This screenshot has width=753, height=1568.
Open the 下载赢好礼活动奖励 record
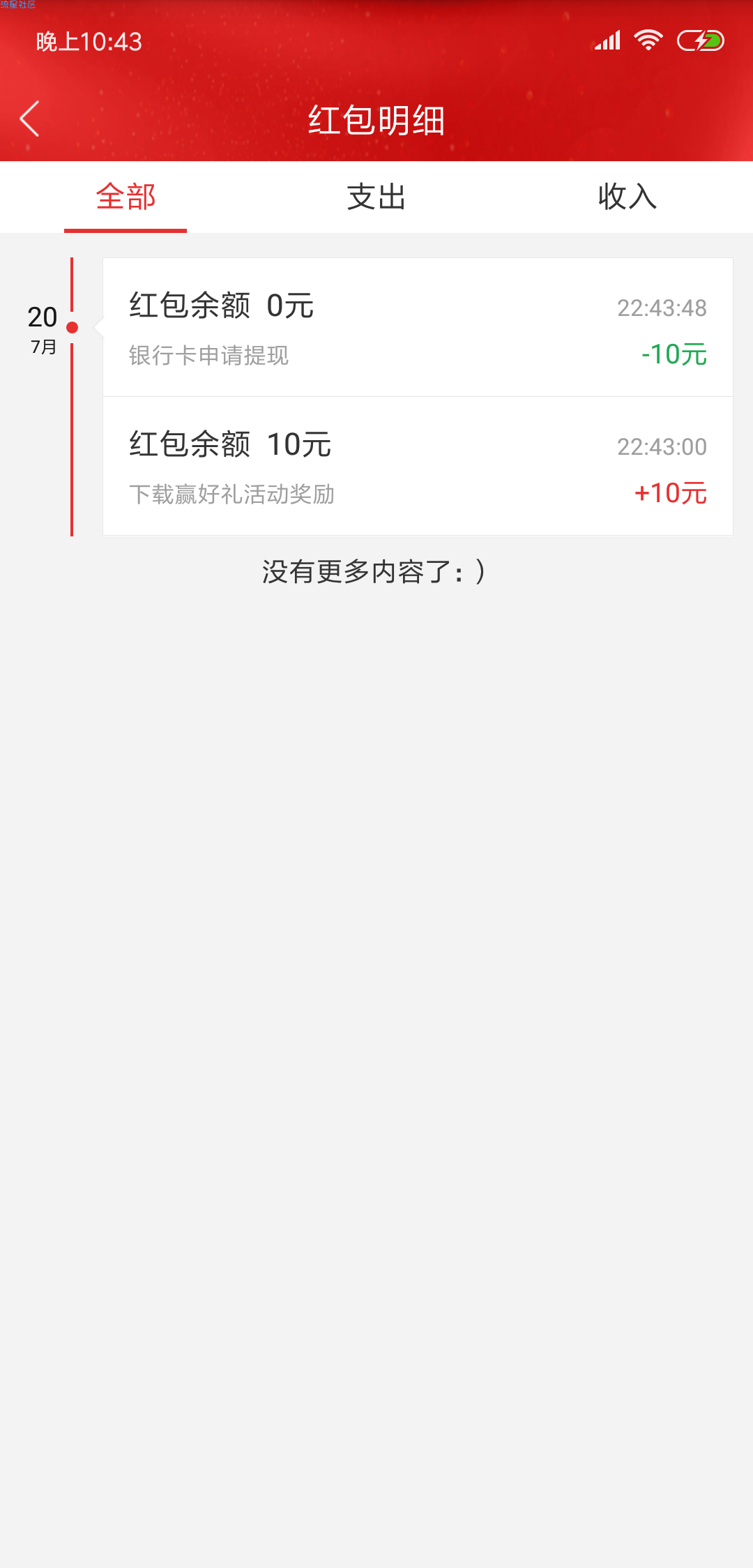coord(418,466)
